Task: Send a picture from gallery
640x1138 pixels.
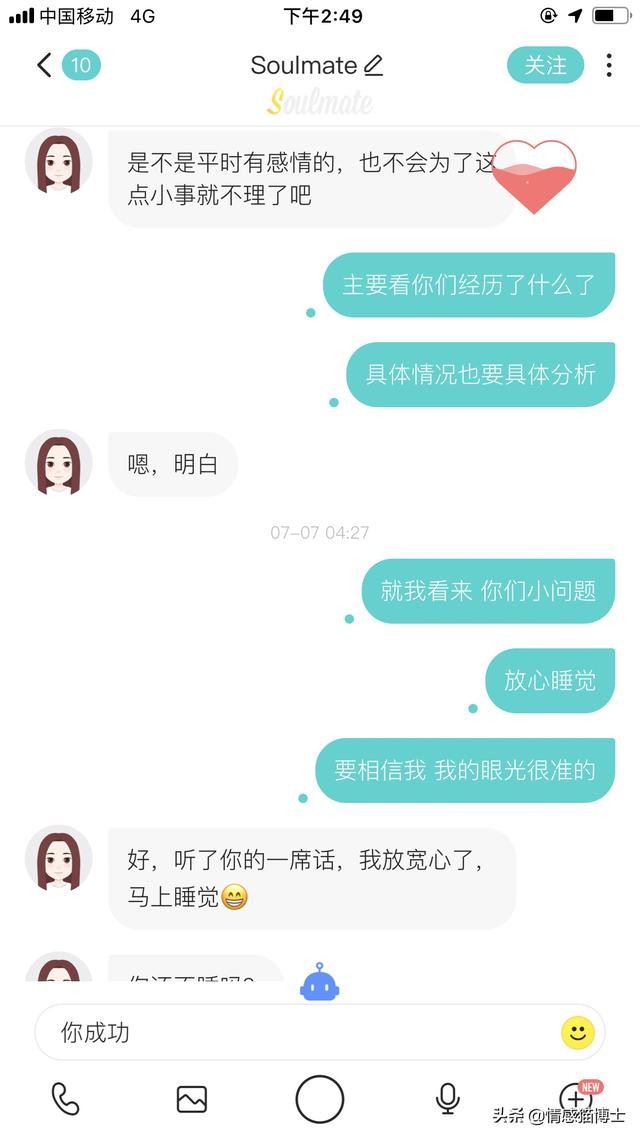Action: [x=192, y=1099]
